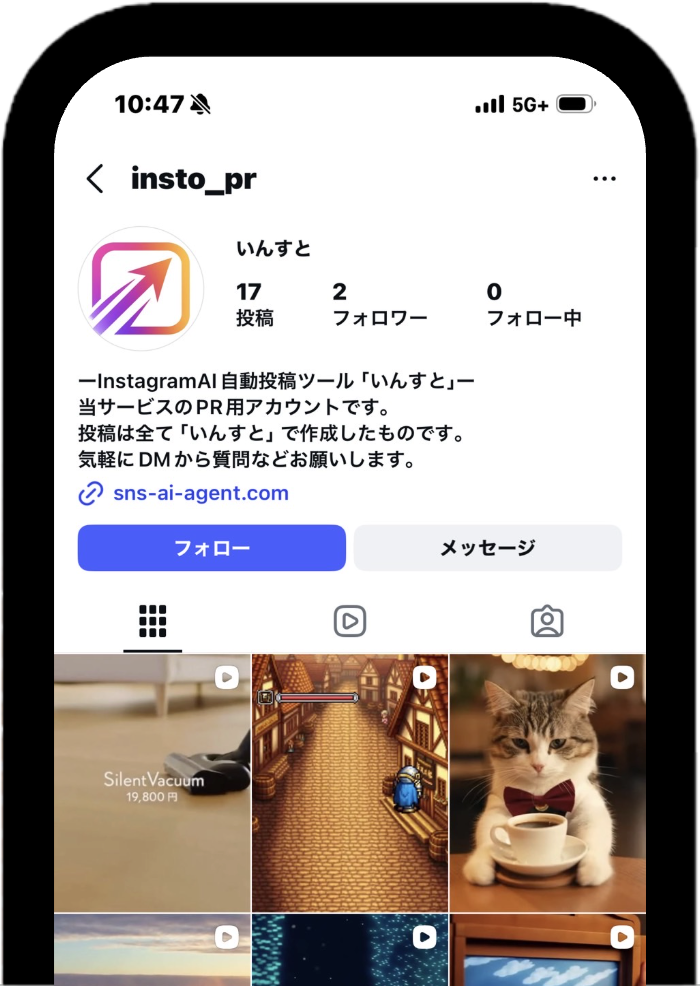Go back using the arrow beside insto_pr
Viewport: 700px width, 986px height.
click(x=95, y=179)
